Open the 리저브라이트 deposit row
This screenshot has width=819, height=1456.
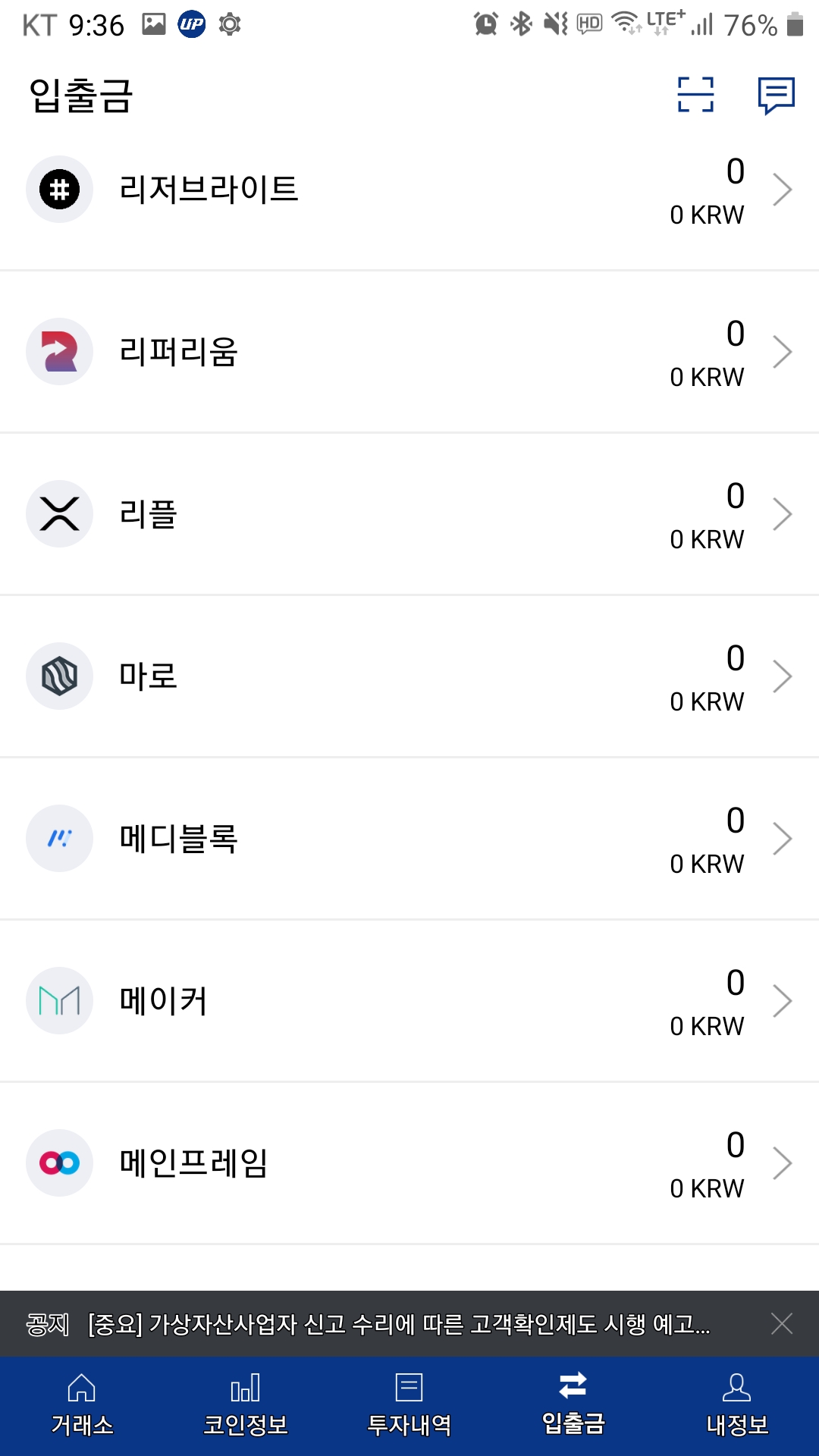[x=409, y=190]
